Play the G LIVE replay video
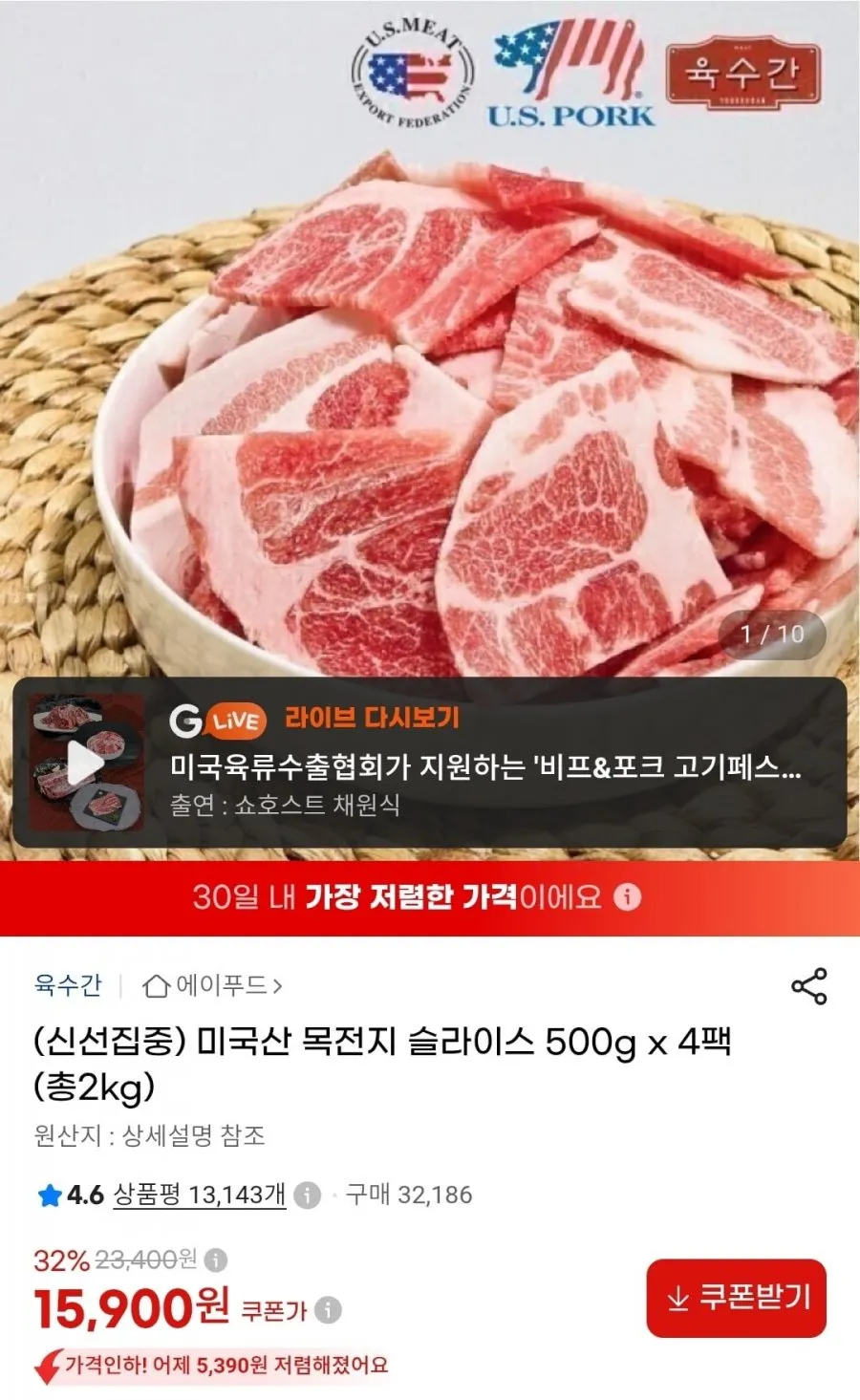Screen dimensions: 860x1400 [x=86, y=763]
